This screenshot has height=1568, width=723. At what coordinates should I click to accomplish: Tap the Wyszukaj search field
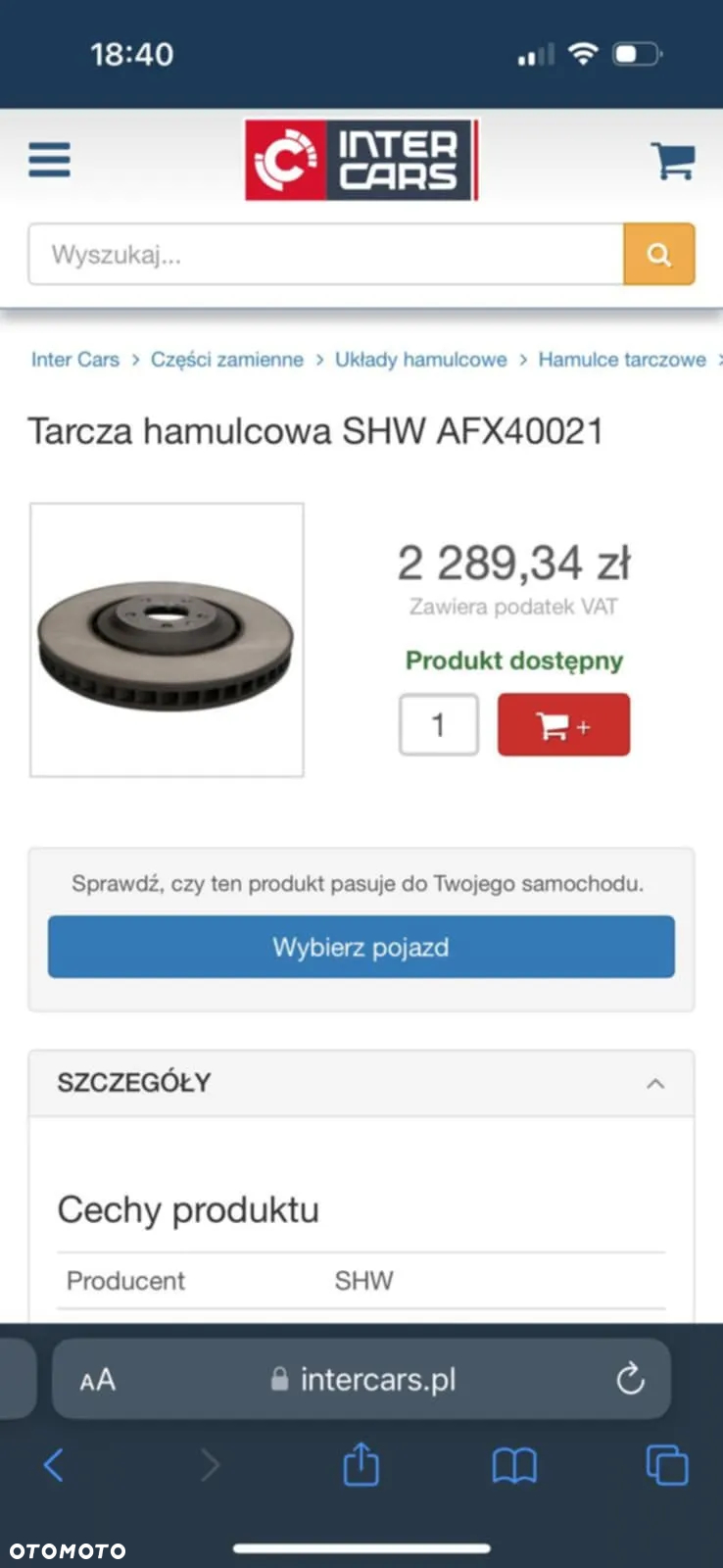325,255
